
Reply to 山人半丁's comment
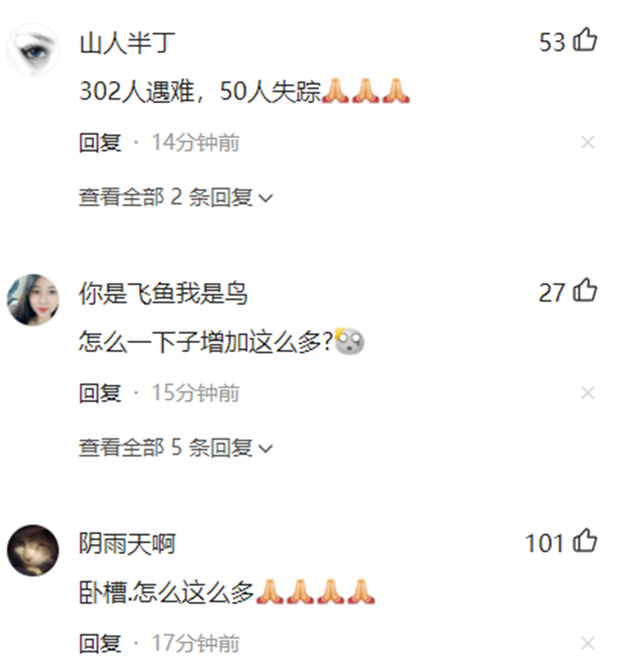click(x=100, y=143)
